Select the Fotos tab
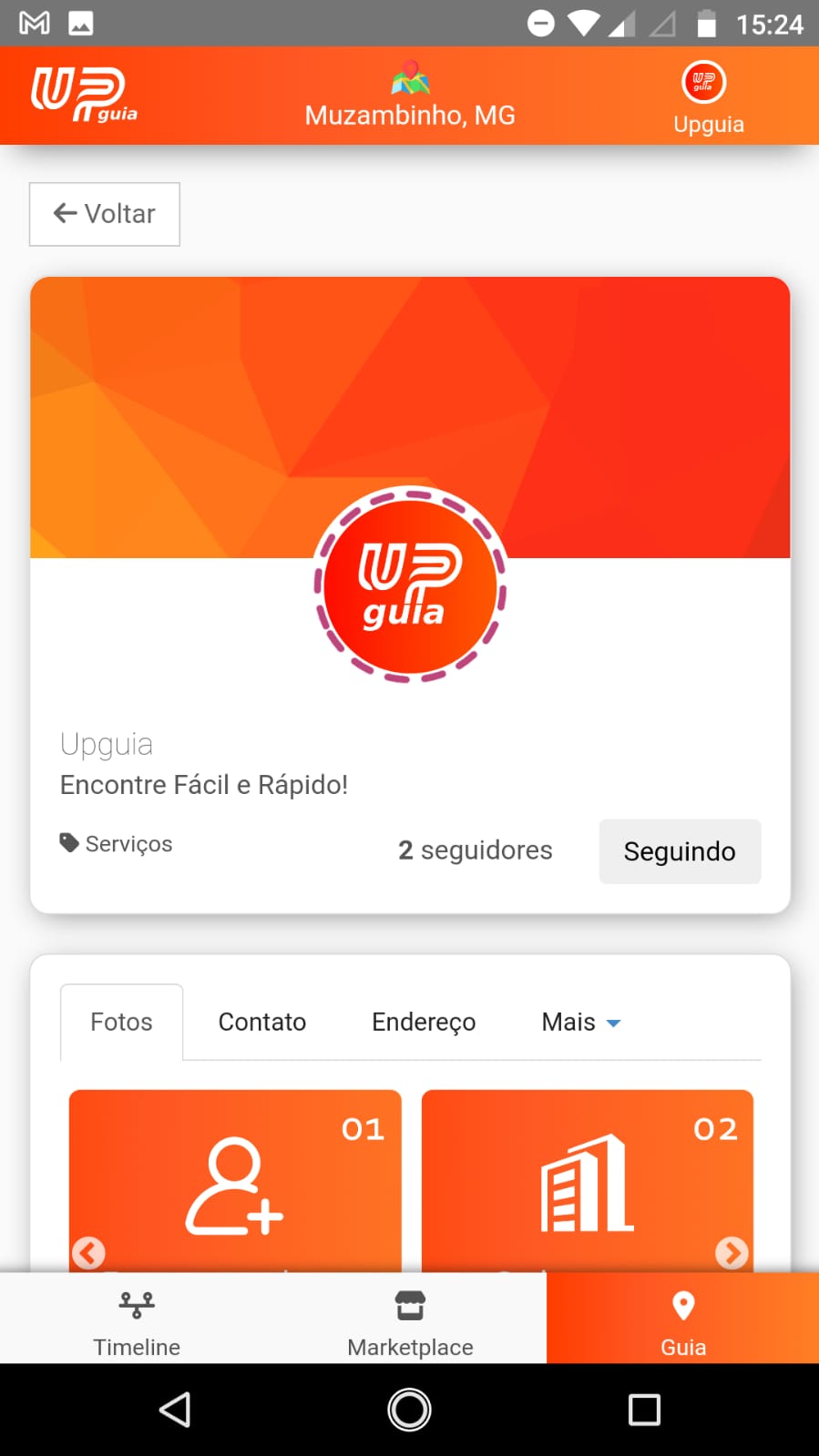This screenshot has height=1456, width=819. tap(121, 1022)
